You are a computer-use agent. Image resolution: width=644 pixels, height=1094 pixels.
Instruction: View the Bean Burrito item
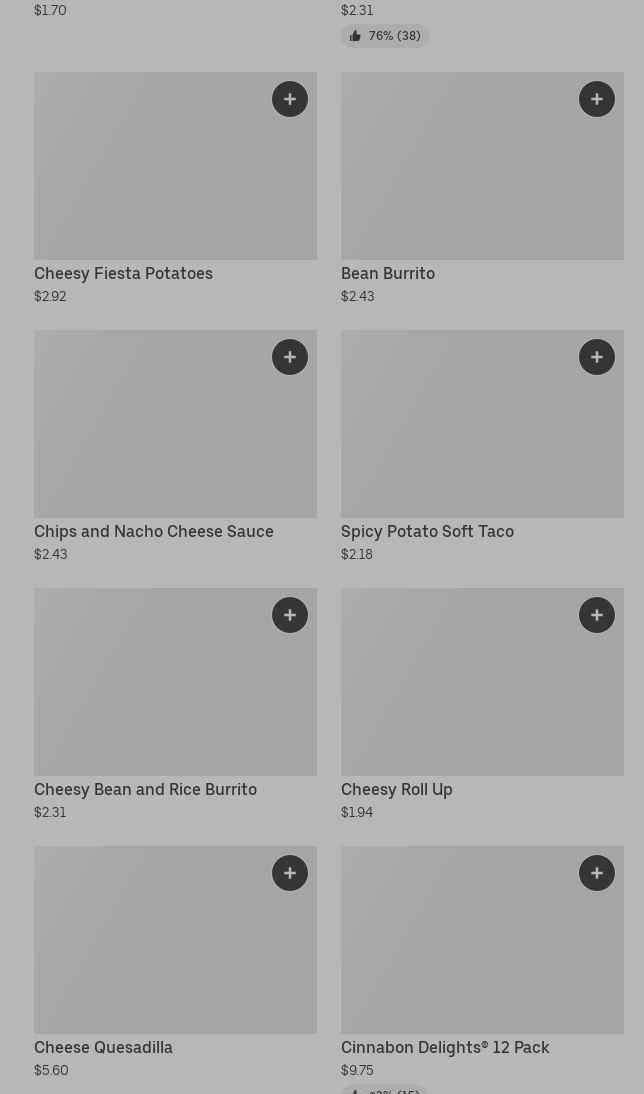[x=460, y=180]
